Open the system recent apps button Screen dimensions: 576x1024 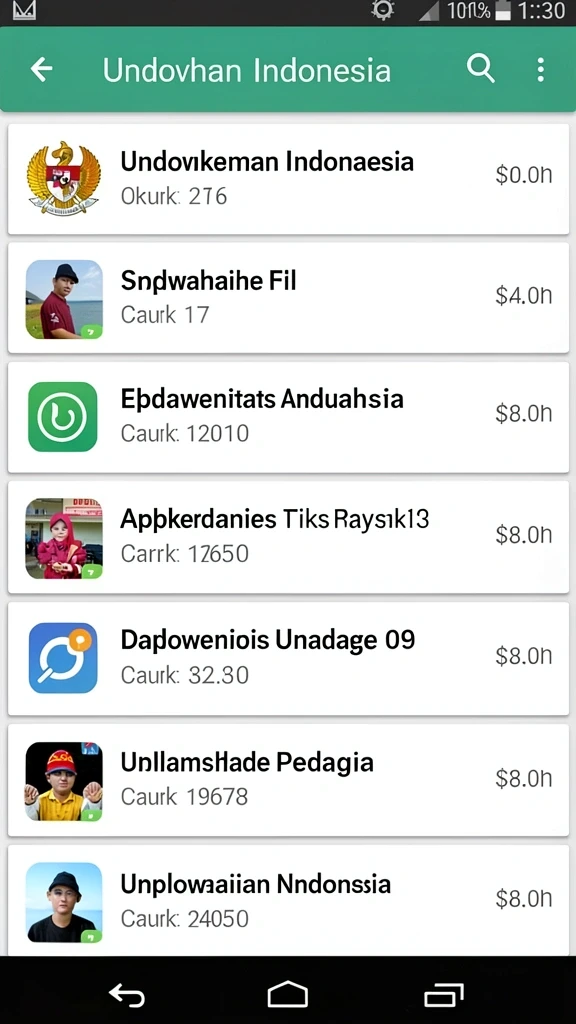[x=444, y=995]
